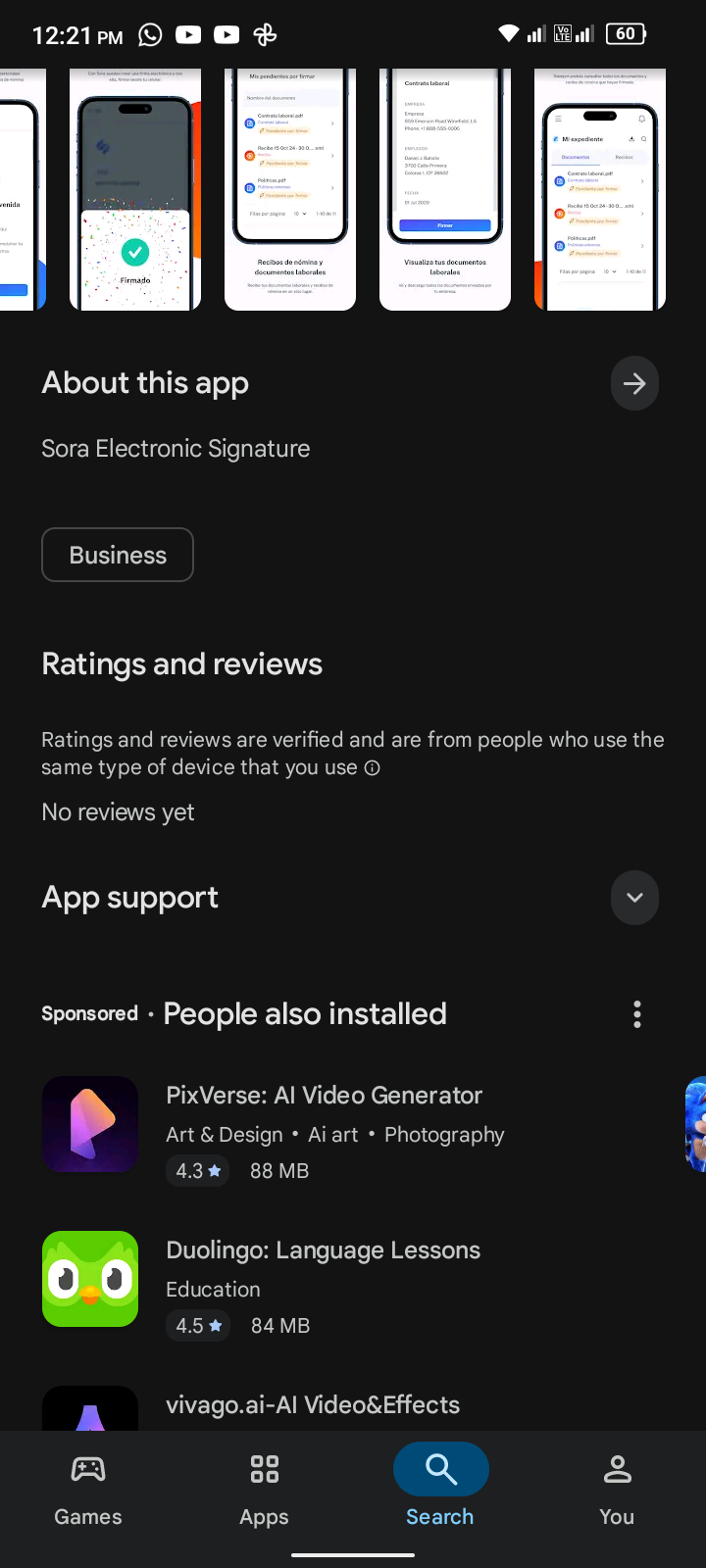The image size is (706, 1568).
Task: Open the You tab
Action: (x=617, y=1490)
